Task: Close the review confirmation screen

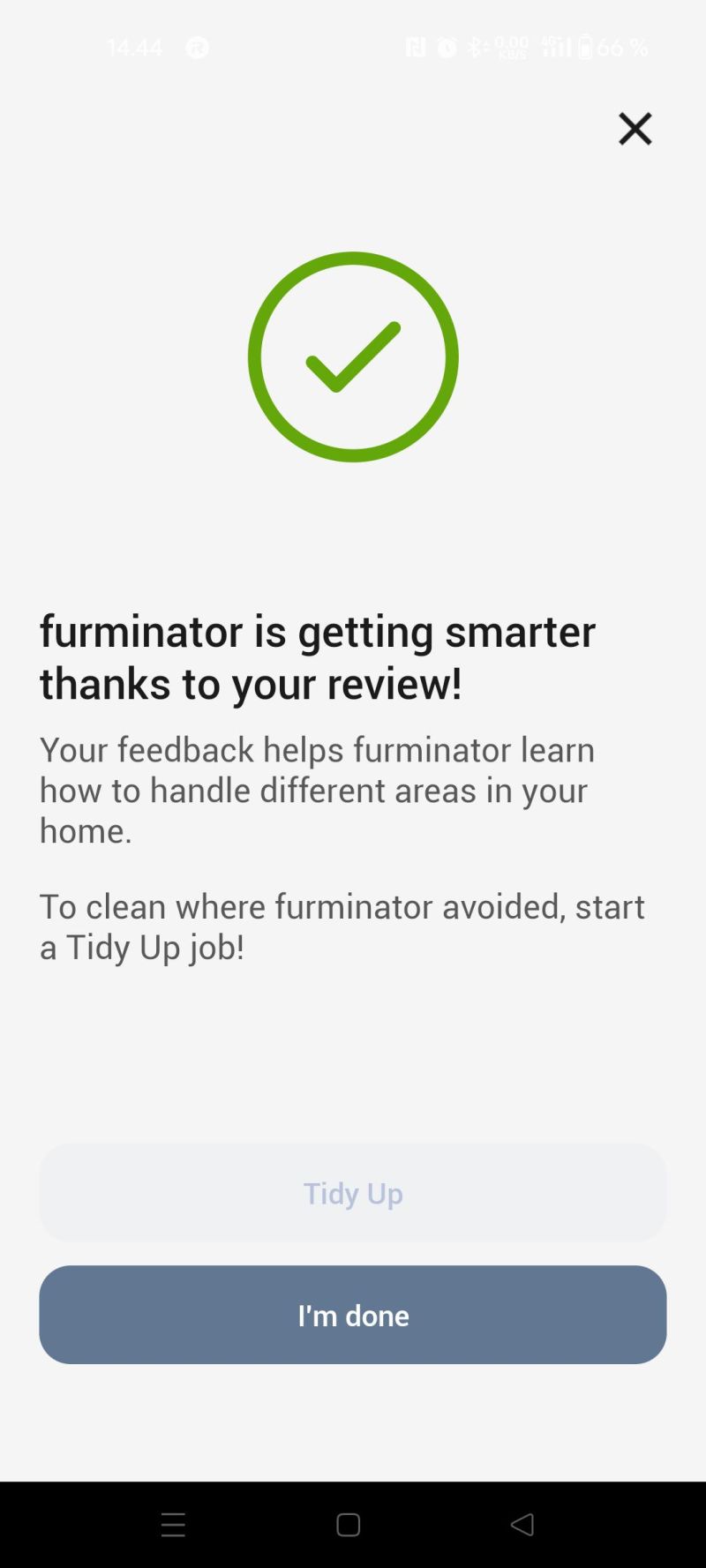Action: click(635, 129)
